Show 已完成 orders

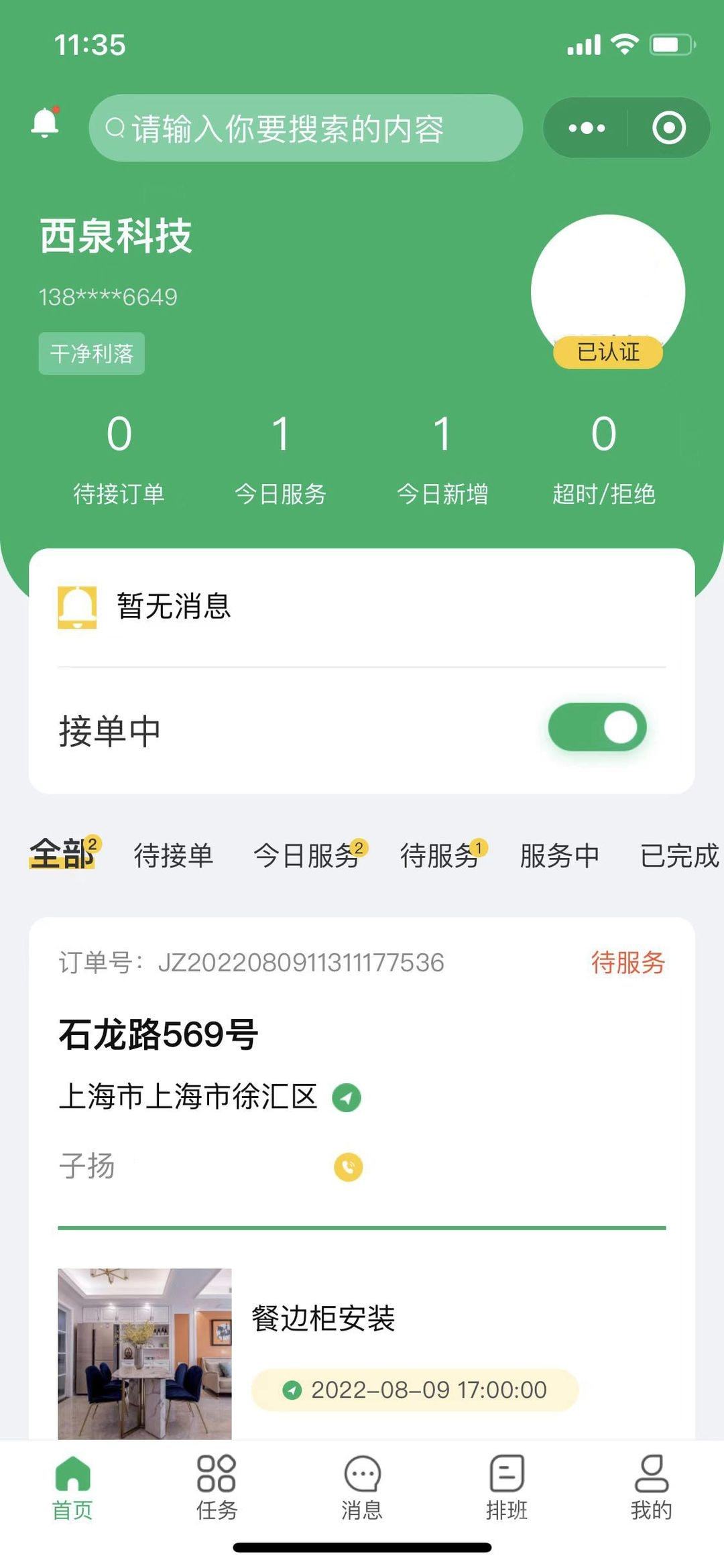tap(678, 856)
